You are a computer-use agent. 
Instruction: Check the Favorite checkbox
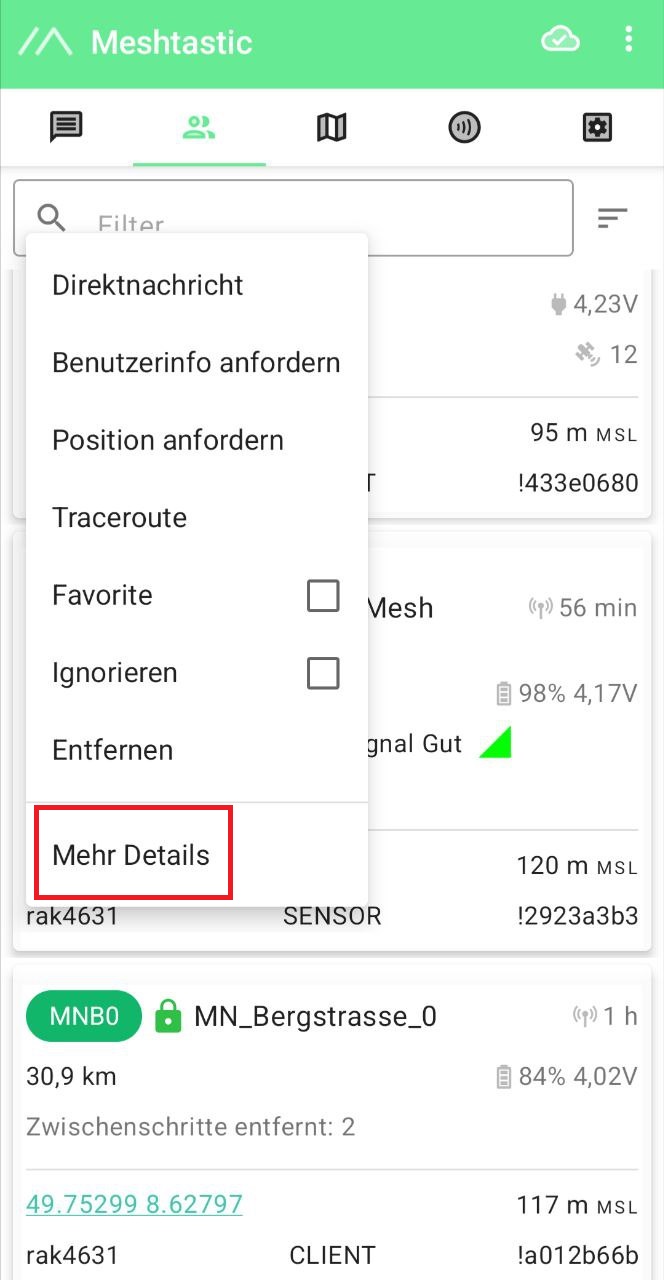pos(323,596)
